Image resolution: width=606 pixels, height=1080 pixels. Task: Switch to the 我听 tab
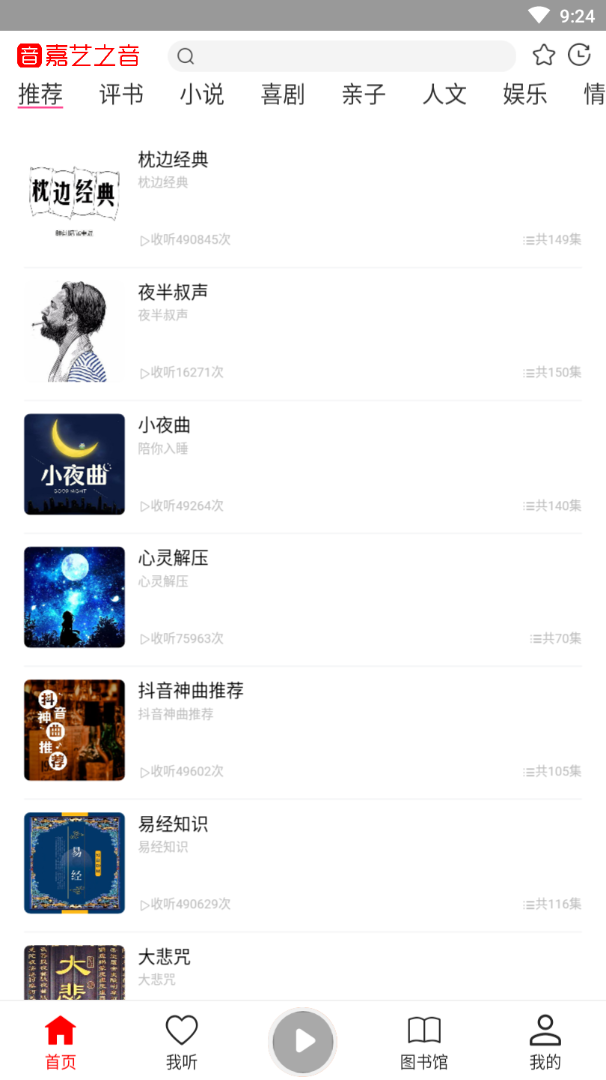pos(181,1042)
